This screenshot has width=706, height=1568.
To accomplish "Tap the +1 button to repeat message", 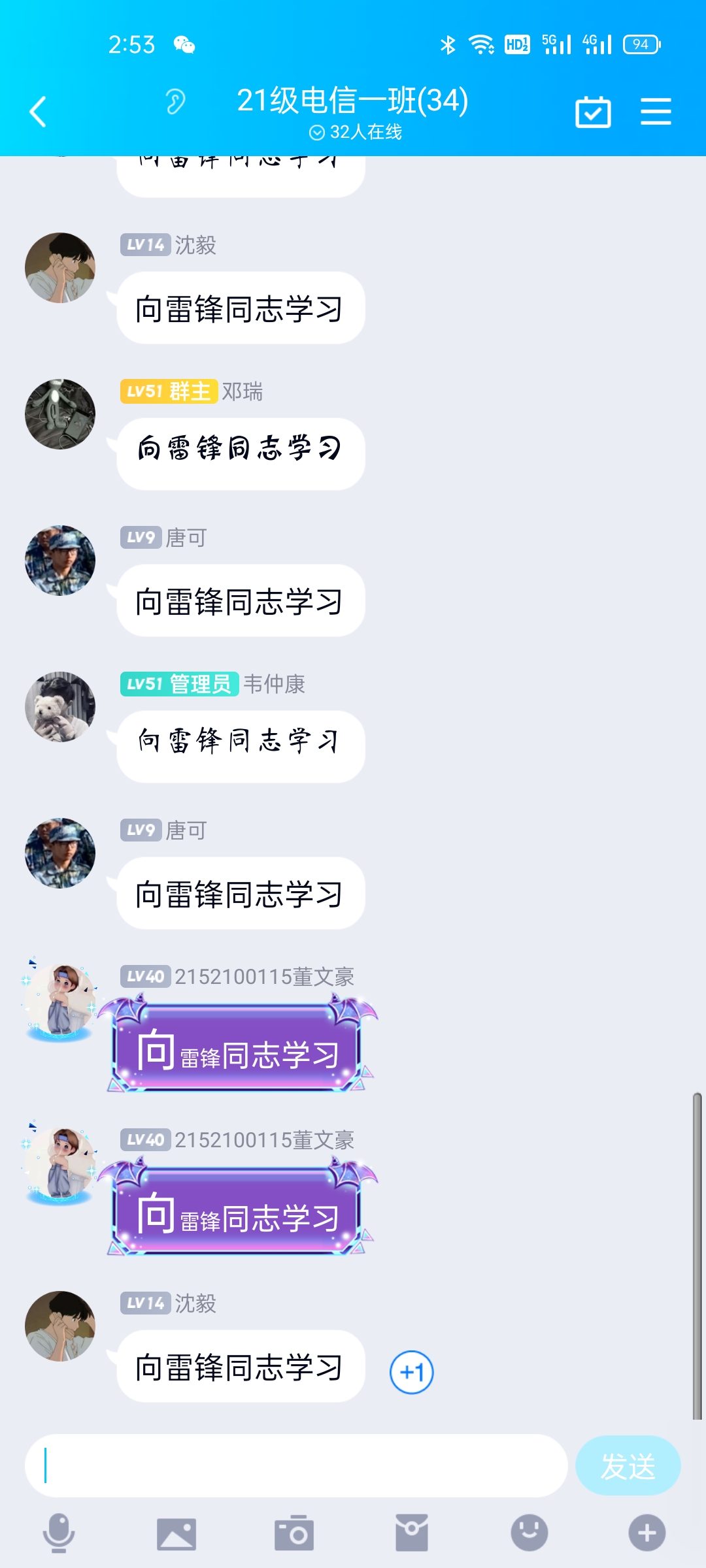I will tap(411, 1372).
